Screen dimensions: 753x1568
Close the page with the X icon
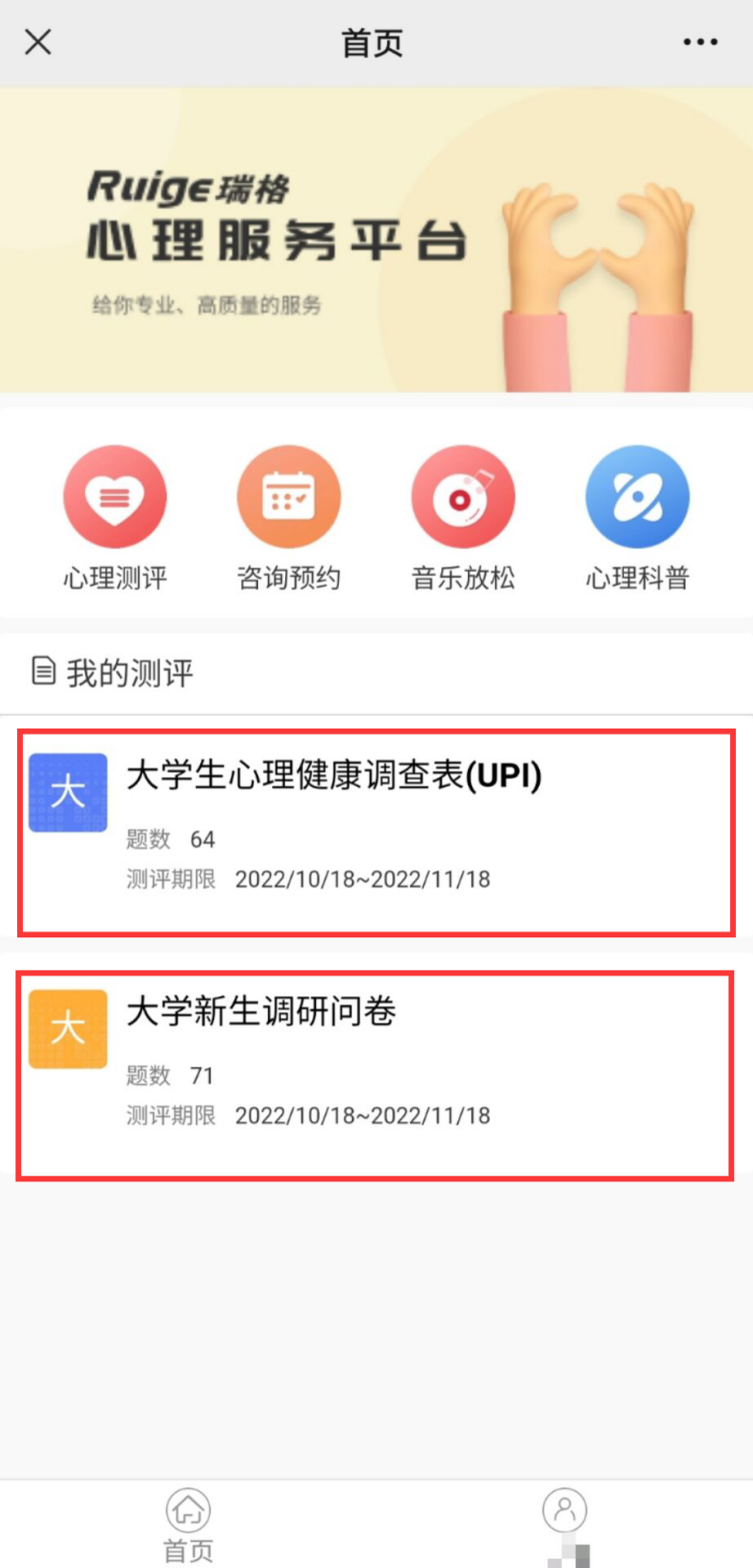click(38, 42)
